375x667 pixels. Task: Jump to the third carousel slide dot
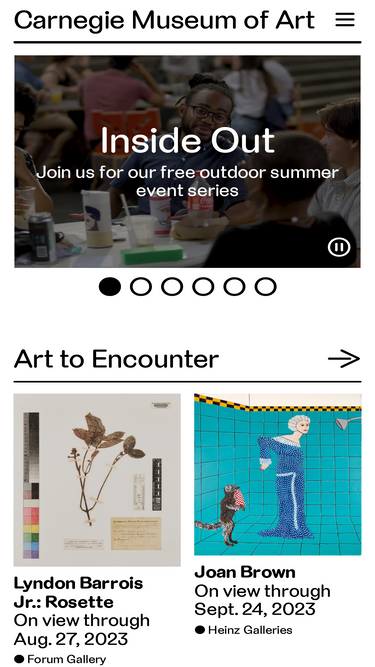click(172, 287)
